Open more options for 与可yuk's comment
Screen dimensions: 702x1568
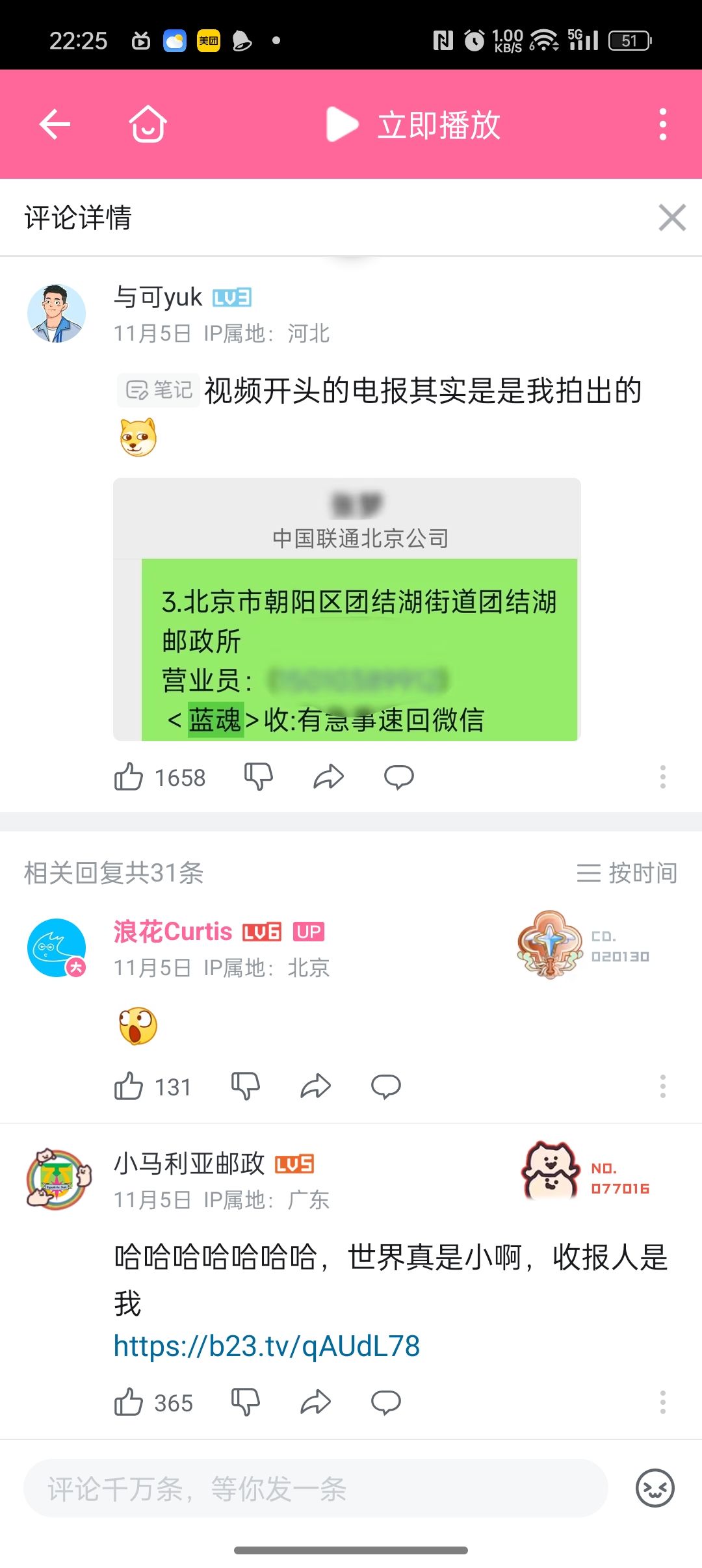662,777
